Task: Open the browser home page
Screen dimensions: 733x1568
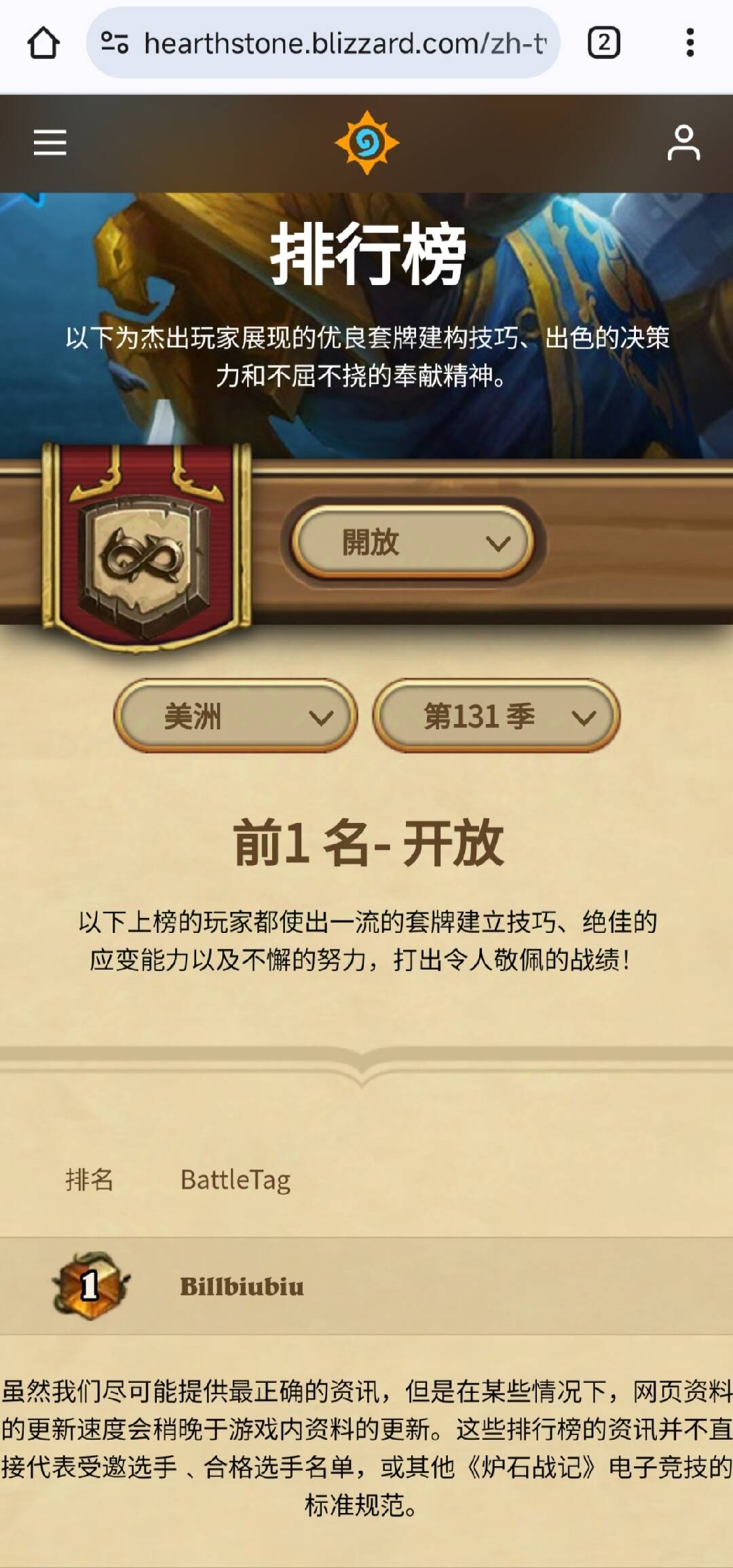Action: tap(43, 43)
